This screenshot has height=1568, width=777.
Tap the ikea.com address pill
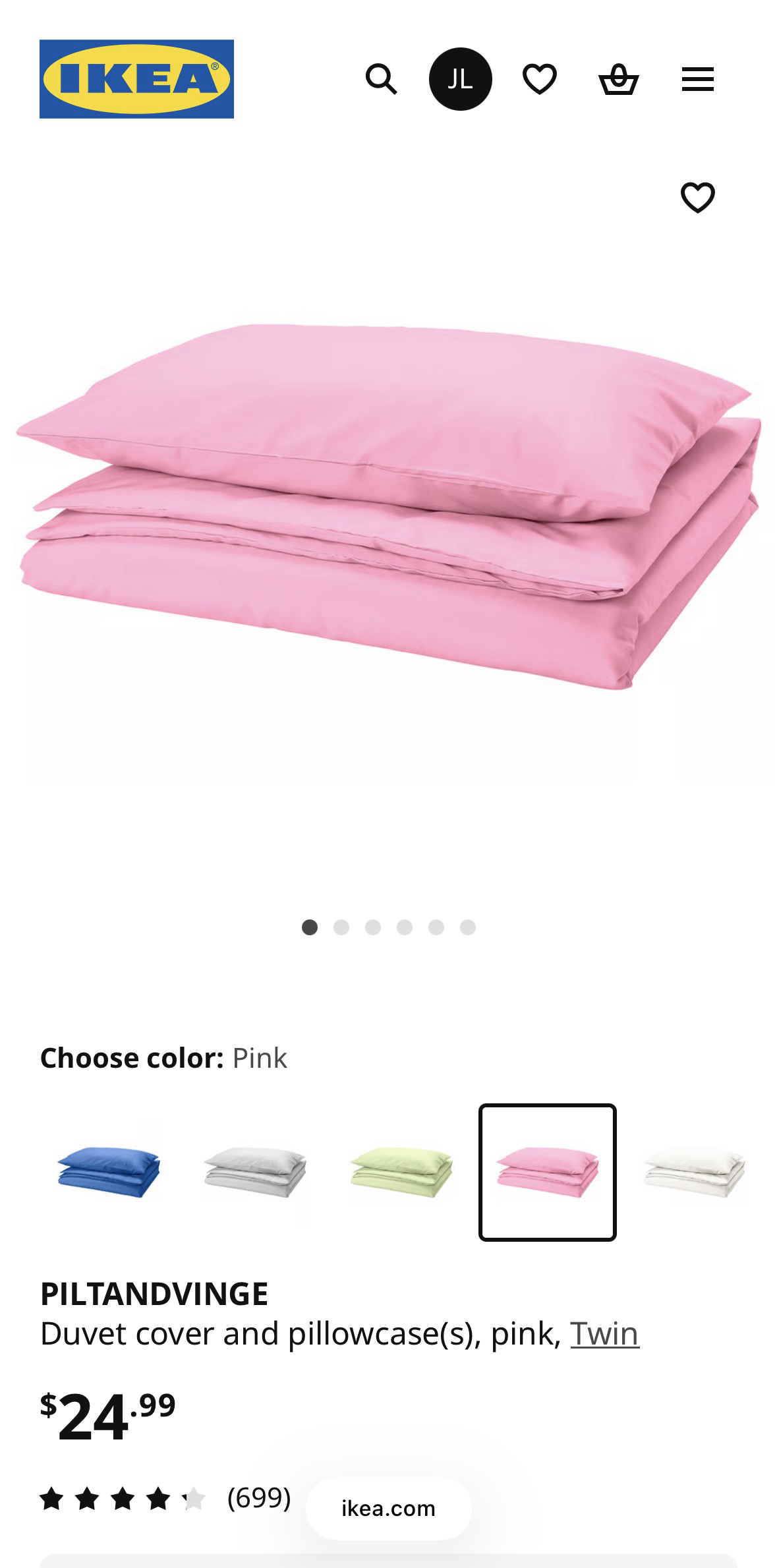tap(388, 1508)
